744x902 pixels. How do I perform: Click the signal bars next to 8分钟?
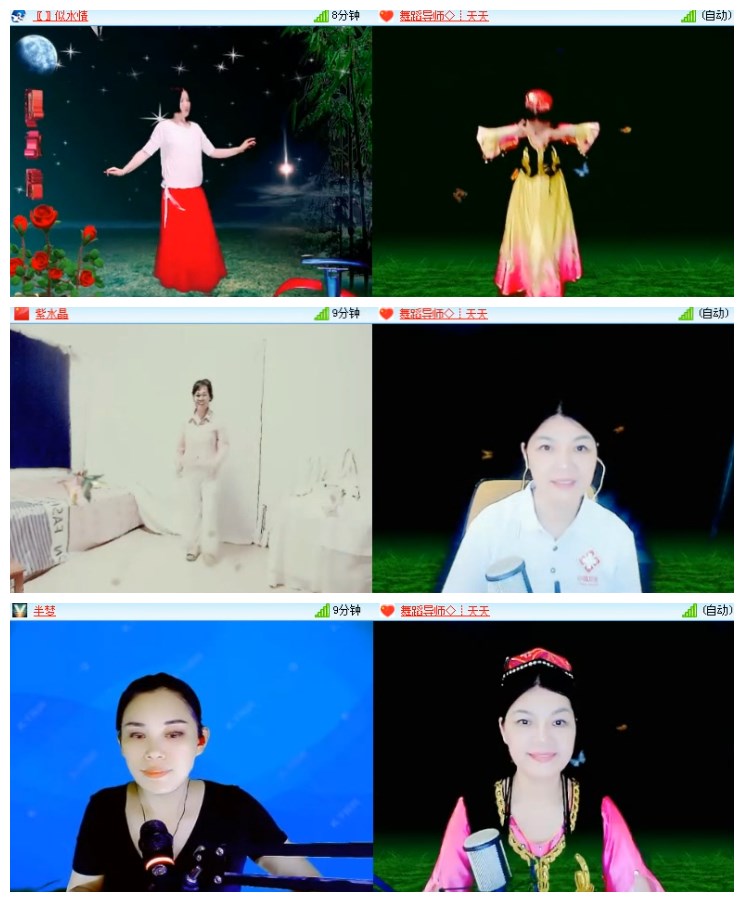320,15
